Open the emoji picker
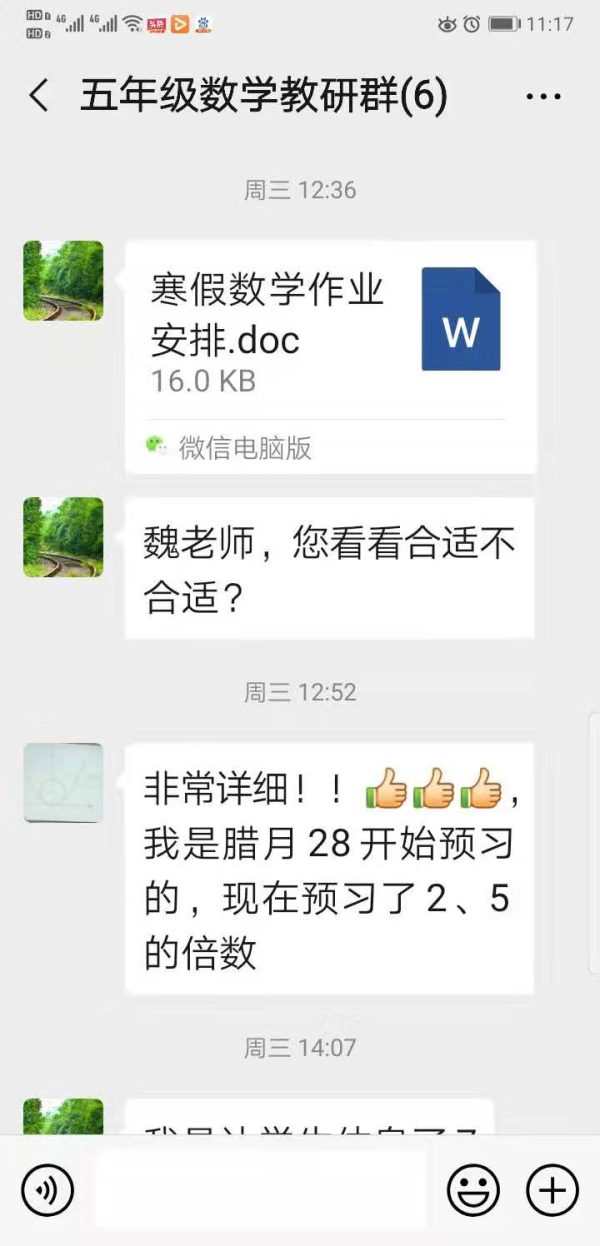600x1246 pixels. 473,1190
